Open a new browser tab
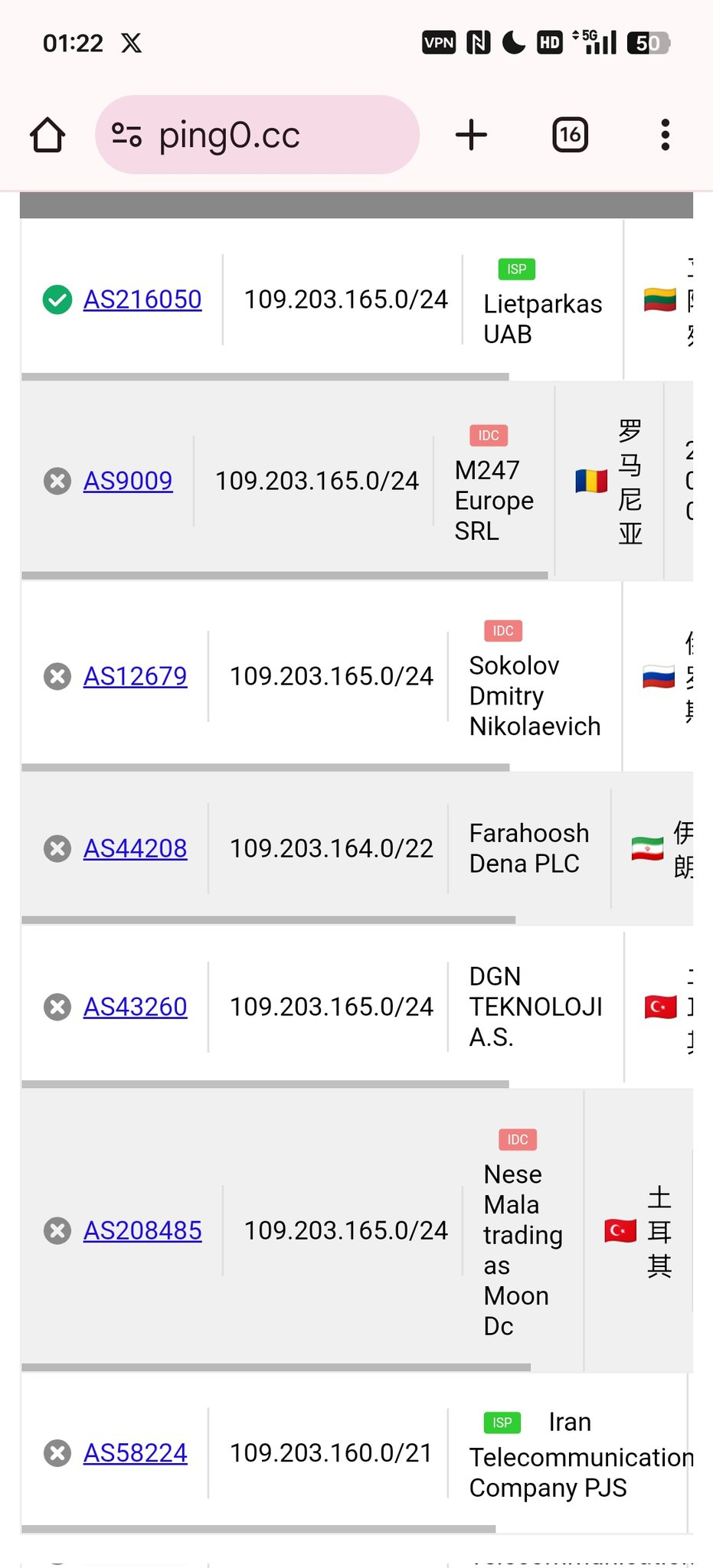 pyautogui.click(x=471, y=135)
